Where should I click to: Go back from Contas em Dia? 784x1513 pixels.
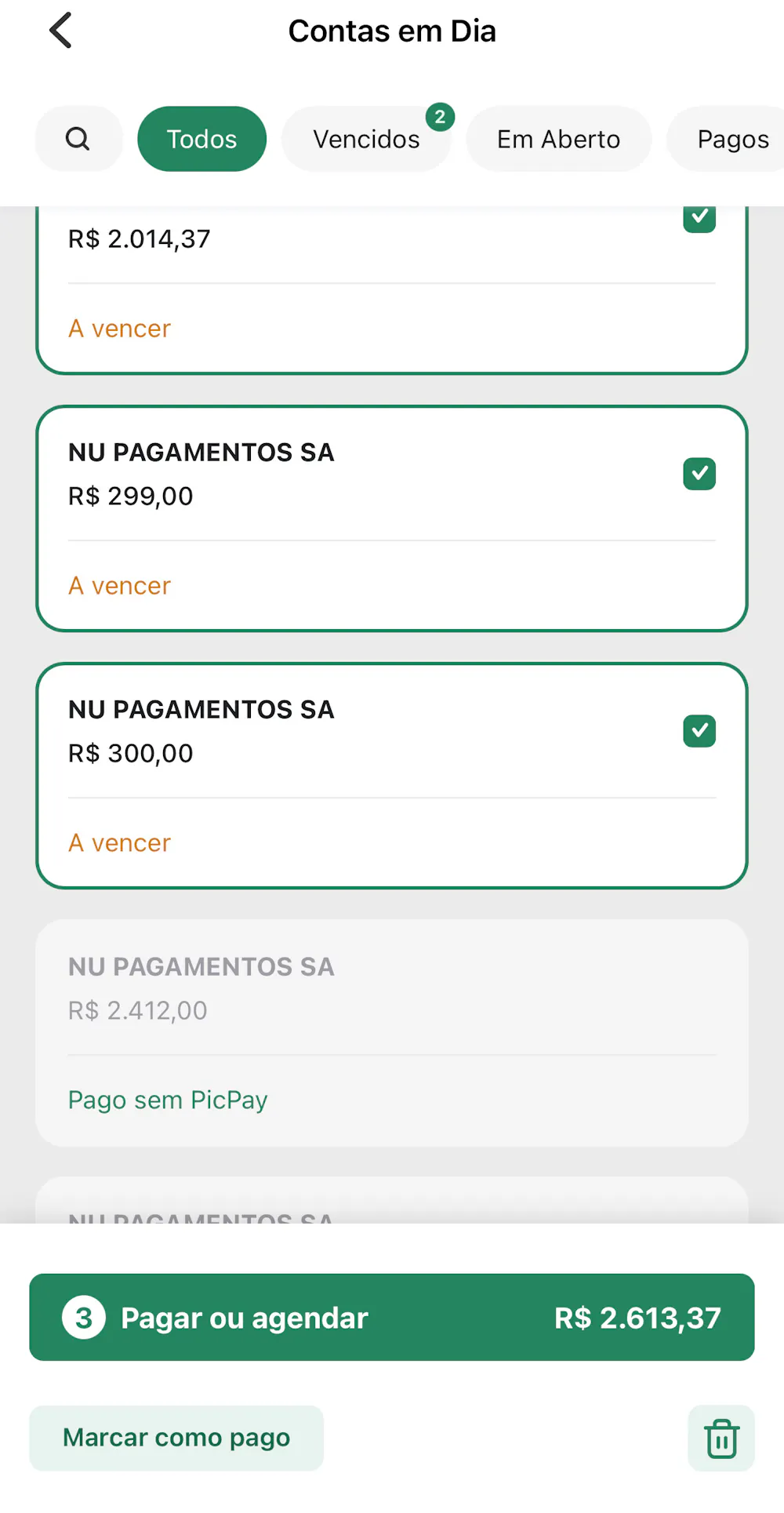coord(60,31)
